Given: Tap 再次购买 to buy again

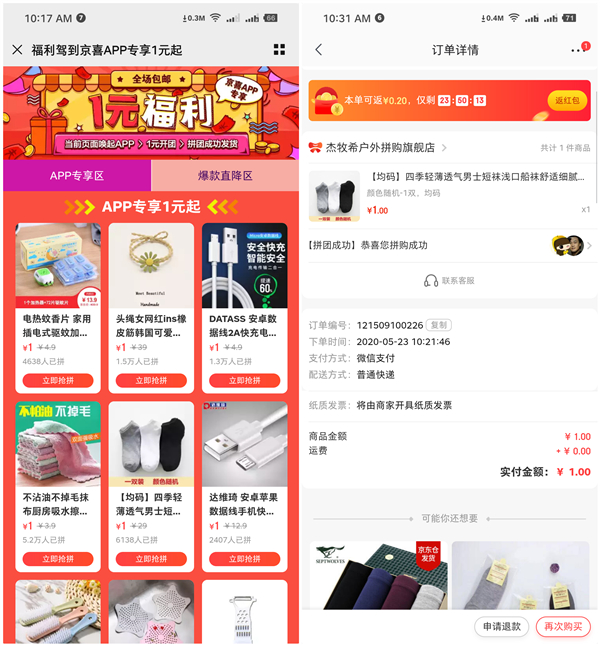Looking at the screenshot, I should click(563, 626).
